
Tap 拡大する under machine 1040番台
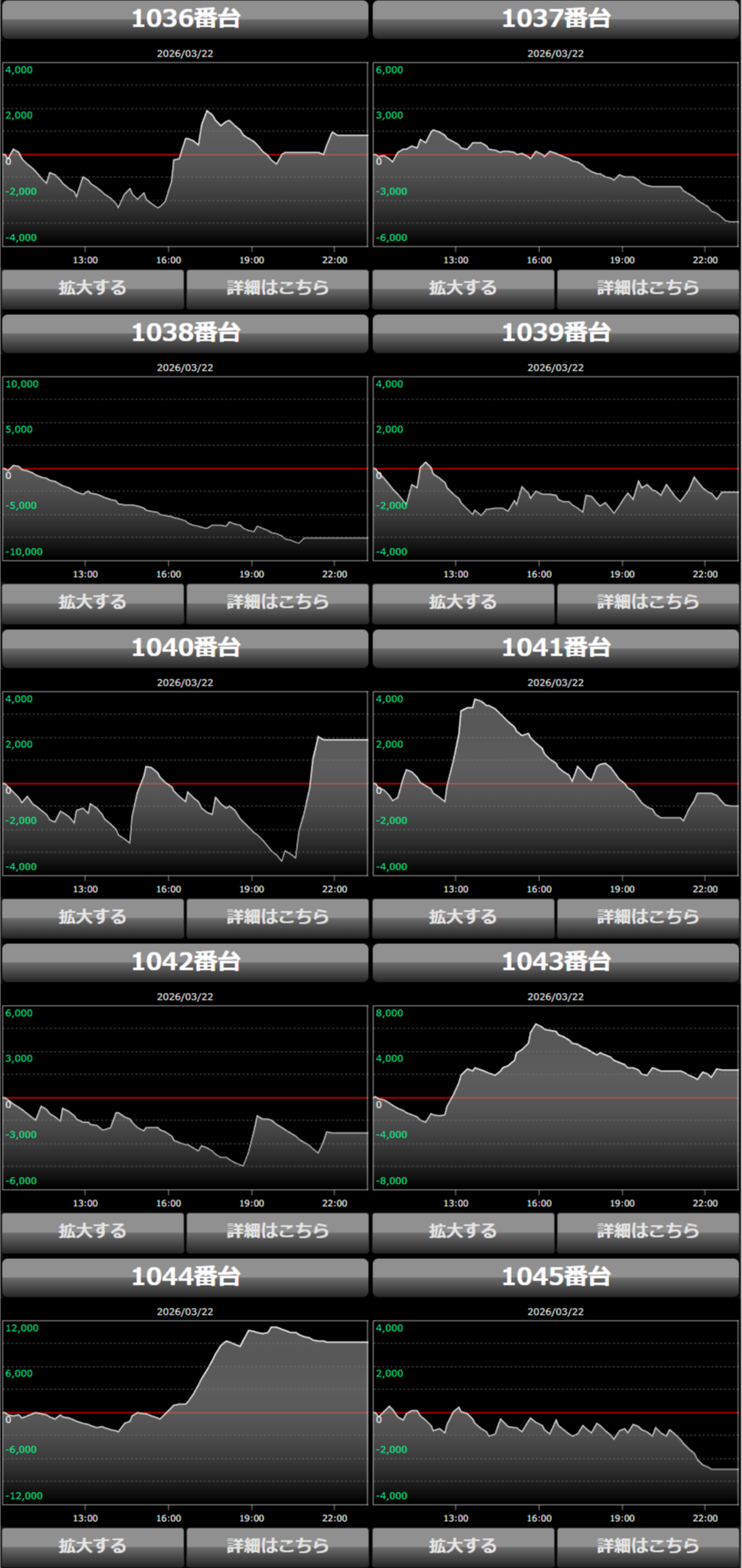tap(92, 918)
